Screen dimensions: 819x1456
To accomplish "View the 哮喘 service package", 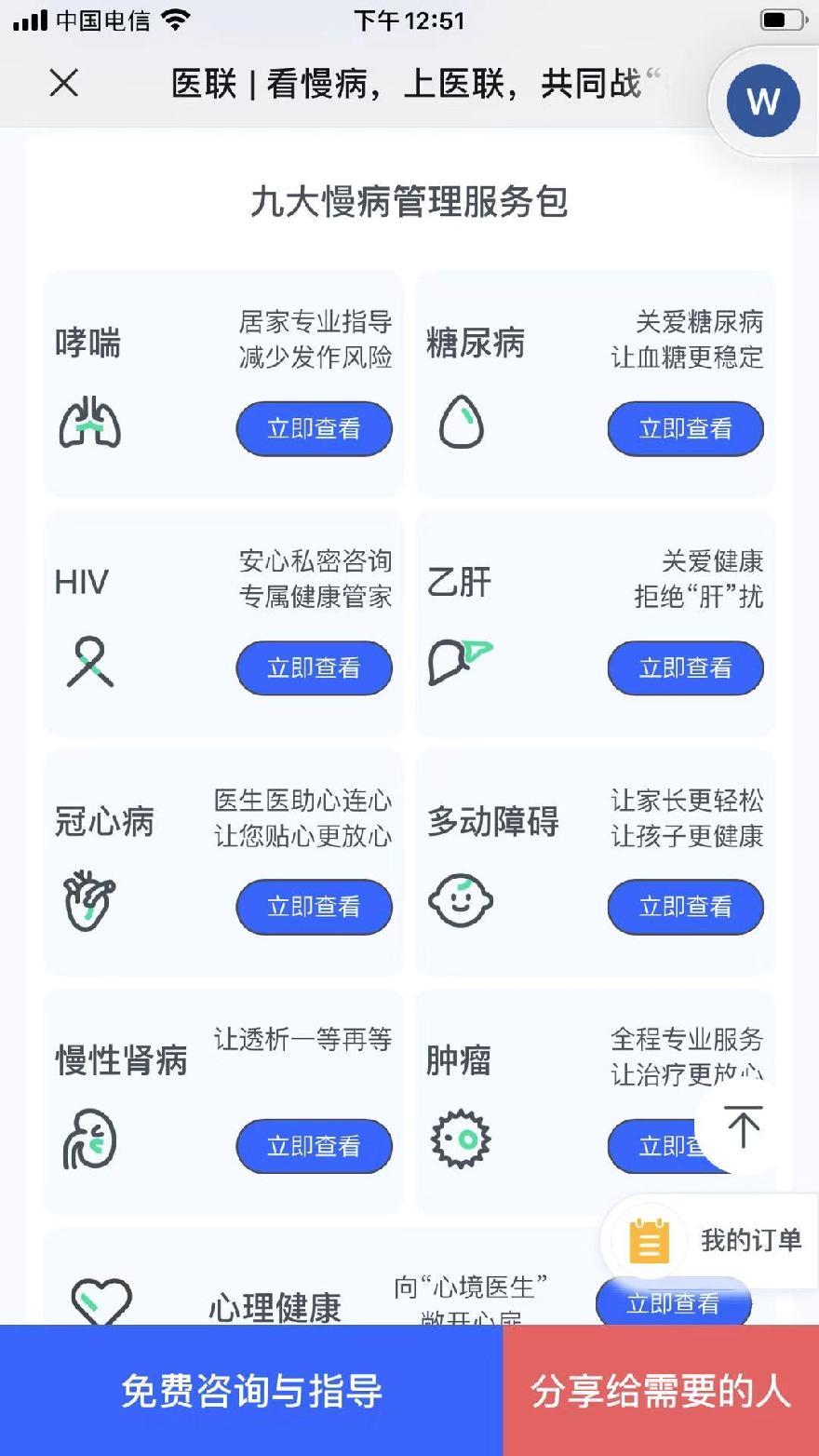I will [x=315, y=428].
